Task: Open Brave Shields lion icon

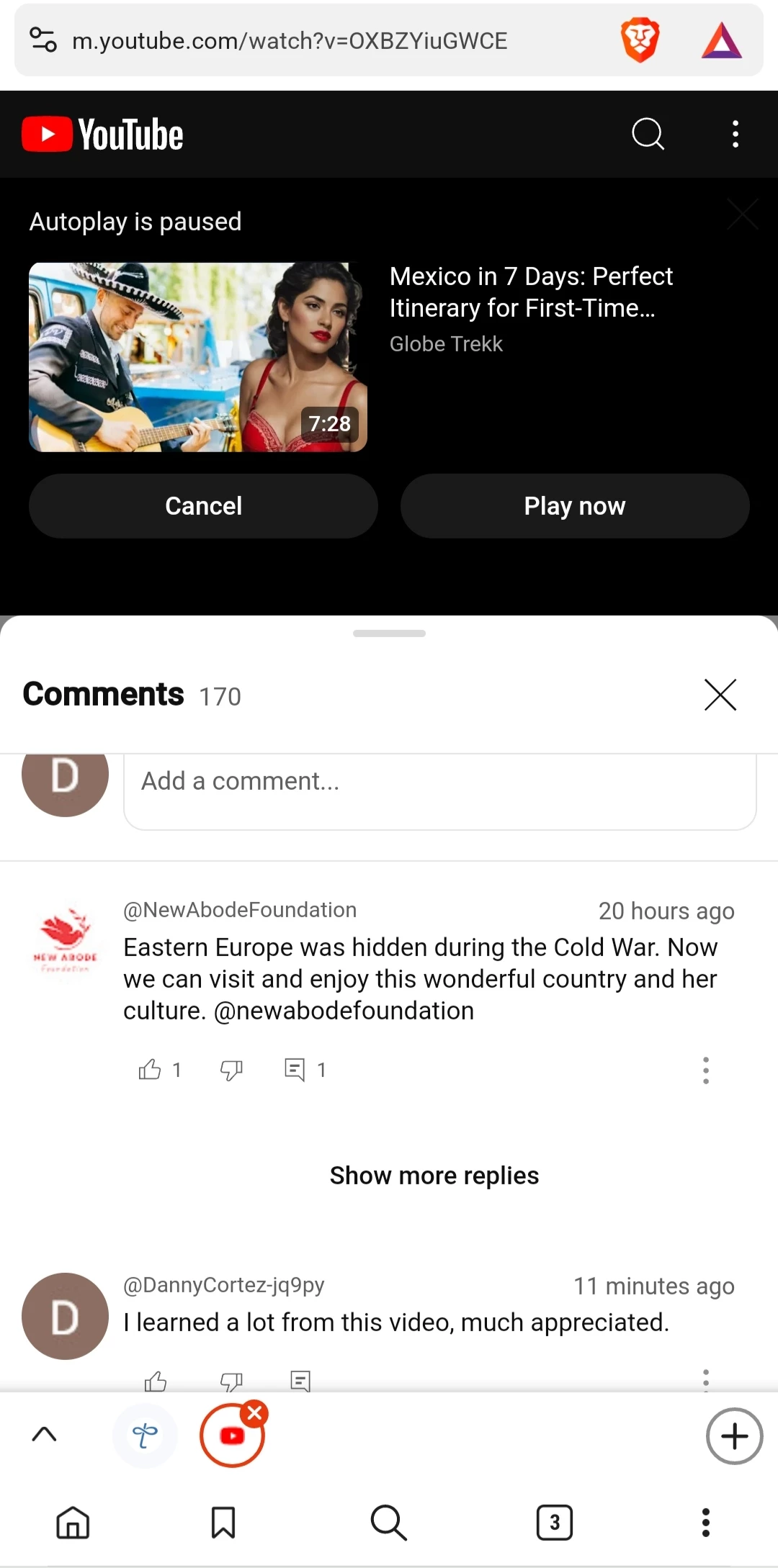Action: click(640, 40)
